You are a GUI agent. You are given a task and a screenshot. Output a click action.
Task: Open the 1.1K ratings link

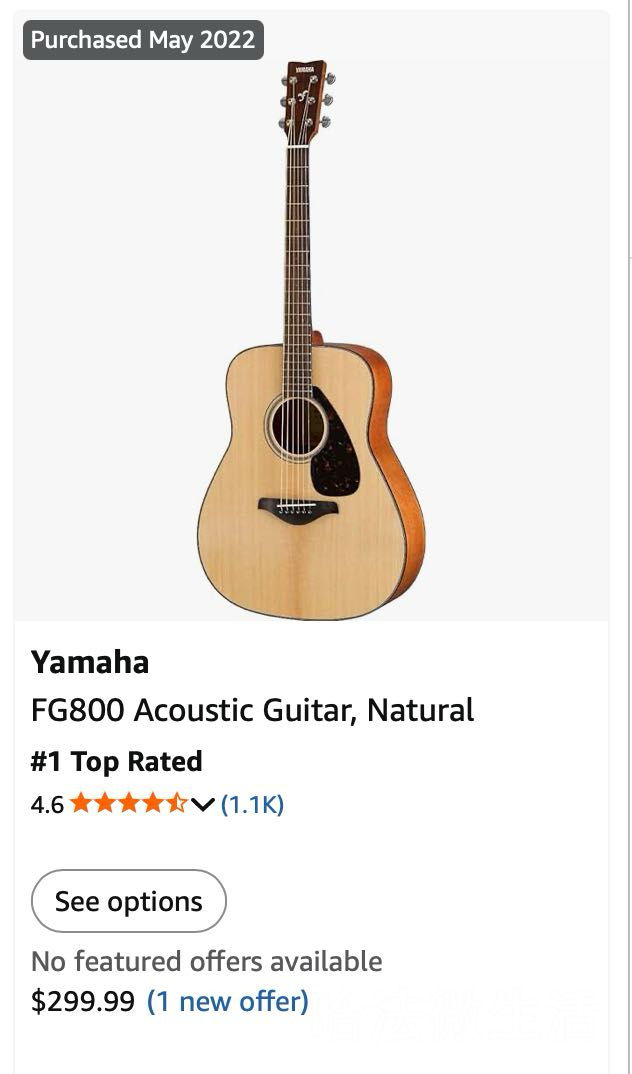[252, 804]
